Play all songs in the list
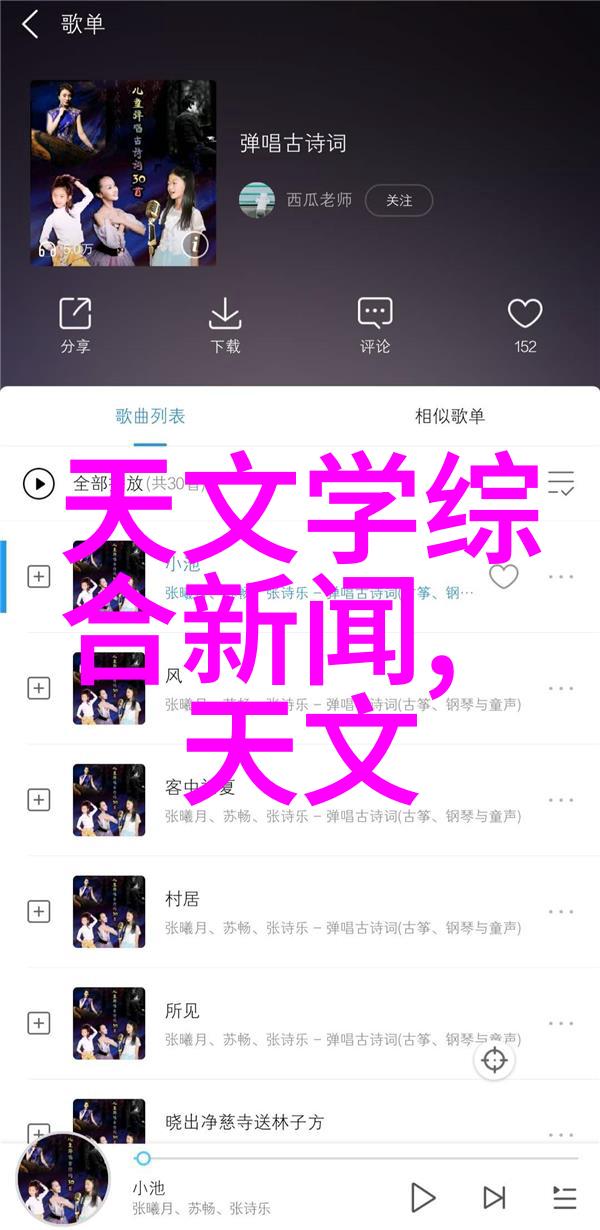The image size is (600, 1230). 38,485
